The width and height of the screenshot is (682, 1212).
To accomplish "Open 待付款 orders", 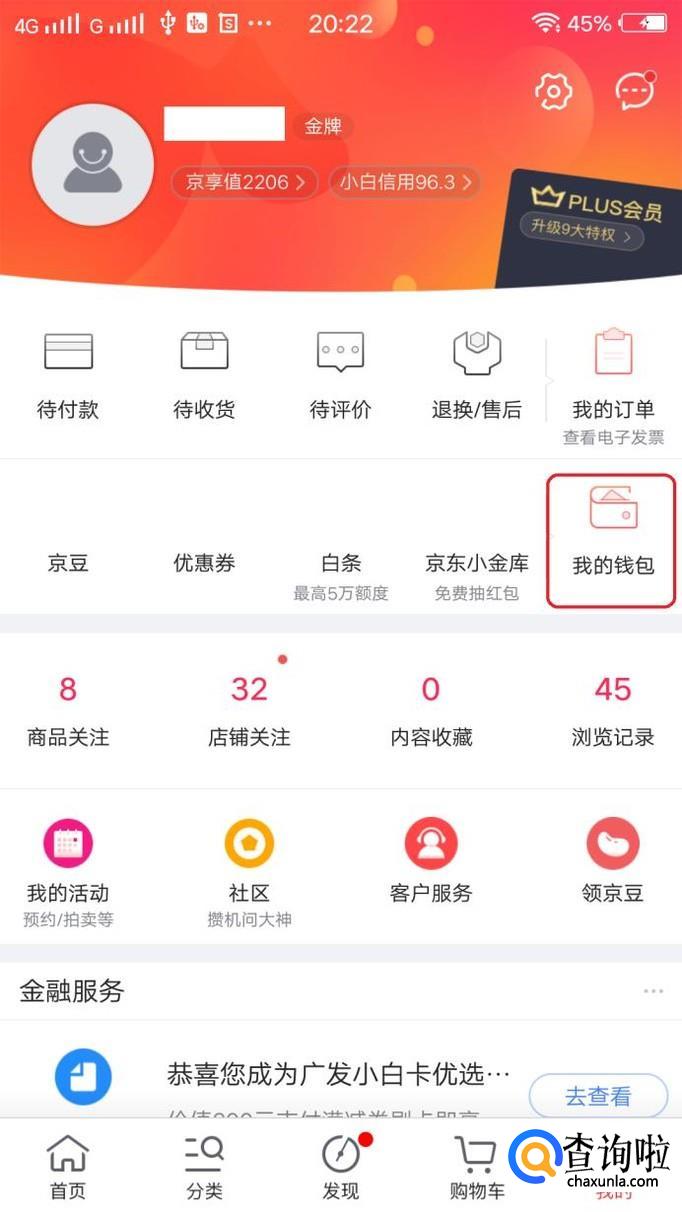I will pos(68,375).
